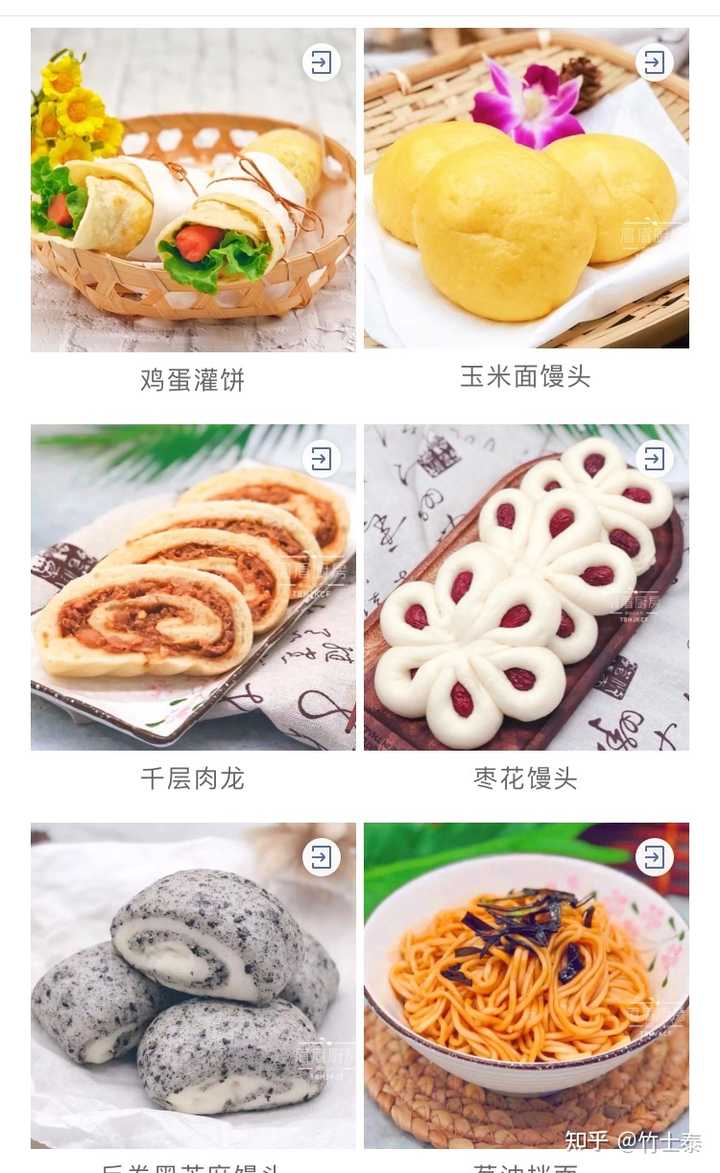Tap the export icon on black sesame buns
Screen dimensions: 720x1173
click(321, 857)
